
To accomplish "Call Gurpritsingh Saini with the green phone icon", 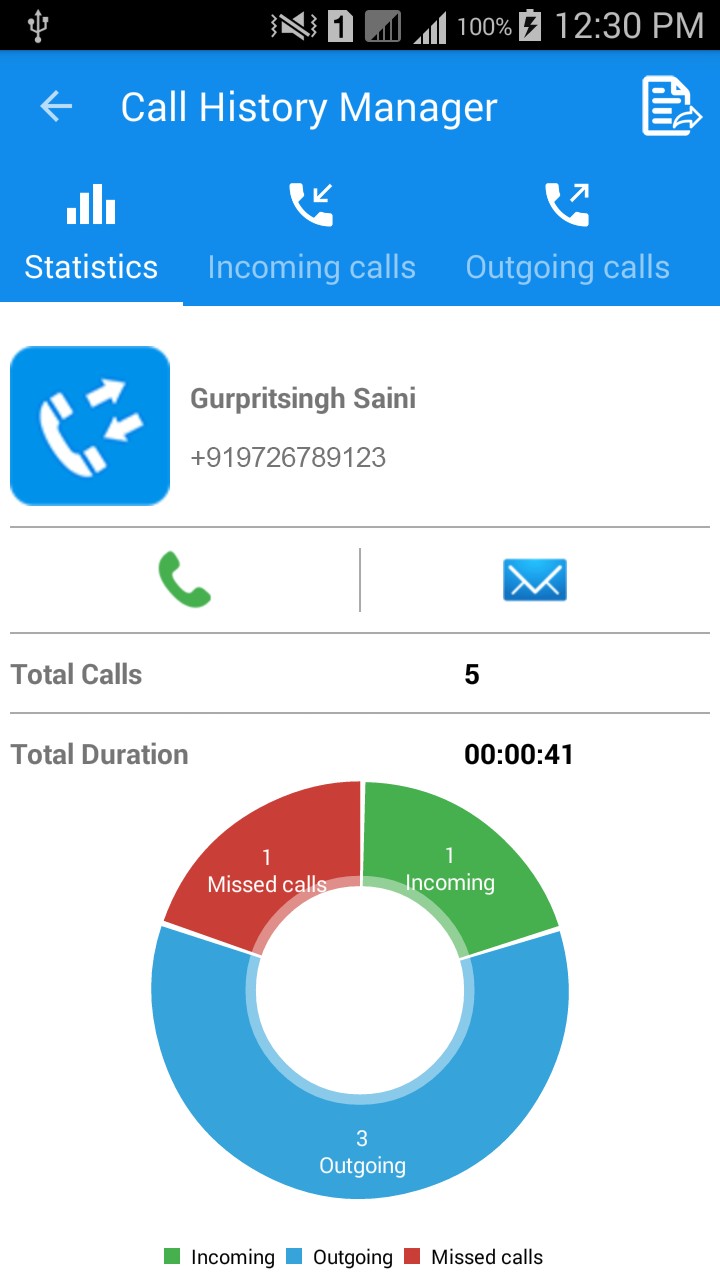I will click(185, 580).
